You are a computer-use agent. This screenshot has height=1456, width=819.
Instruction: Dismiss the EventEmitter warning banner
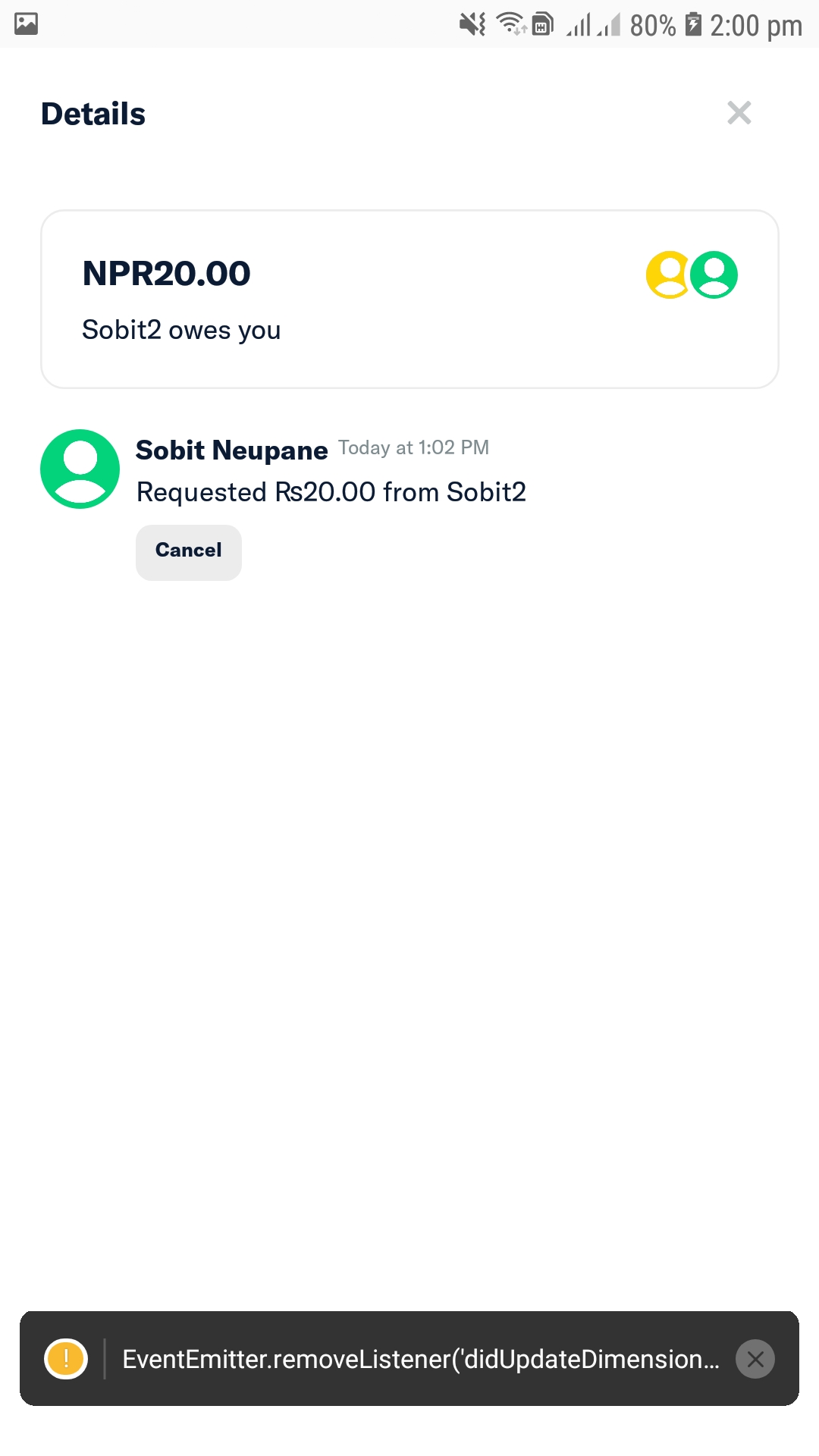click(x=755, y=1359)
